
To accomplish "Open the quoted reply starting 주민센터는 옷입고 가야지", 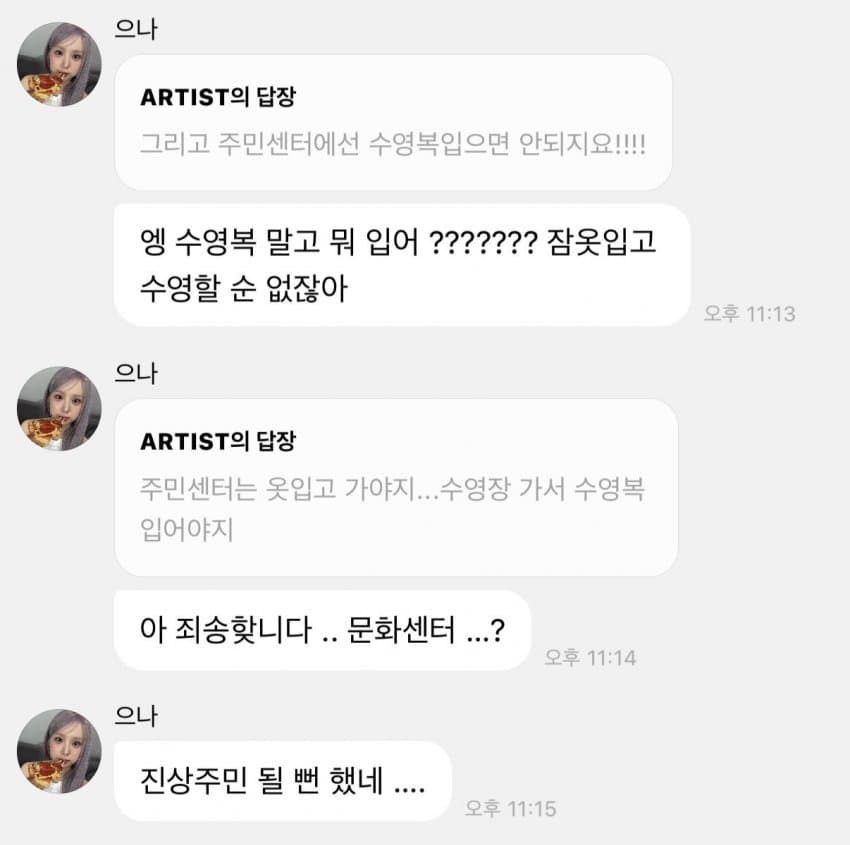I will (396, 487).
